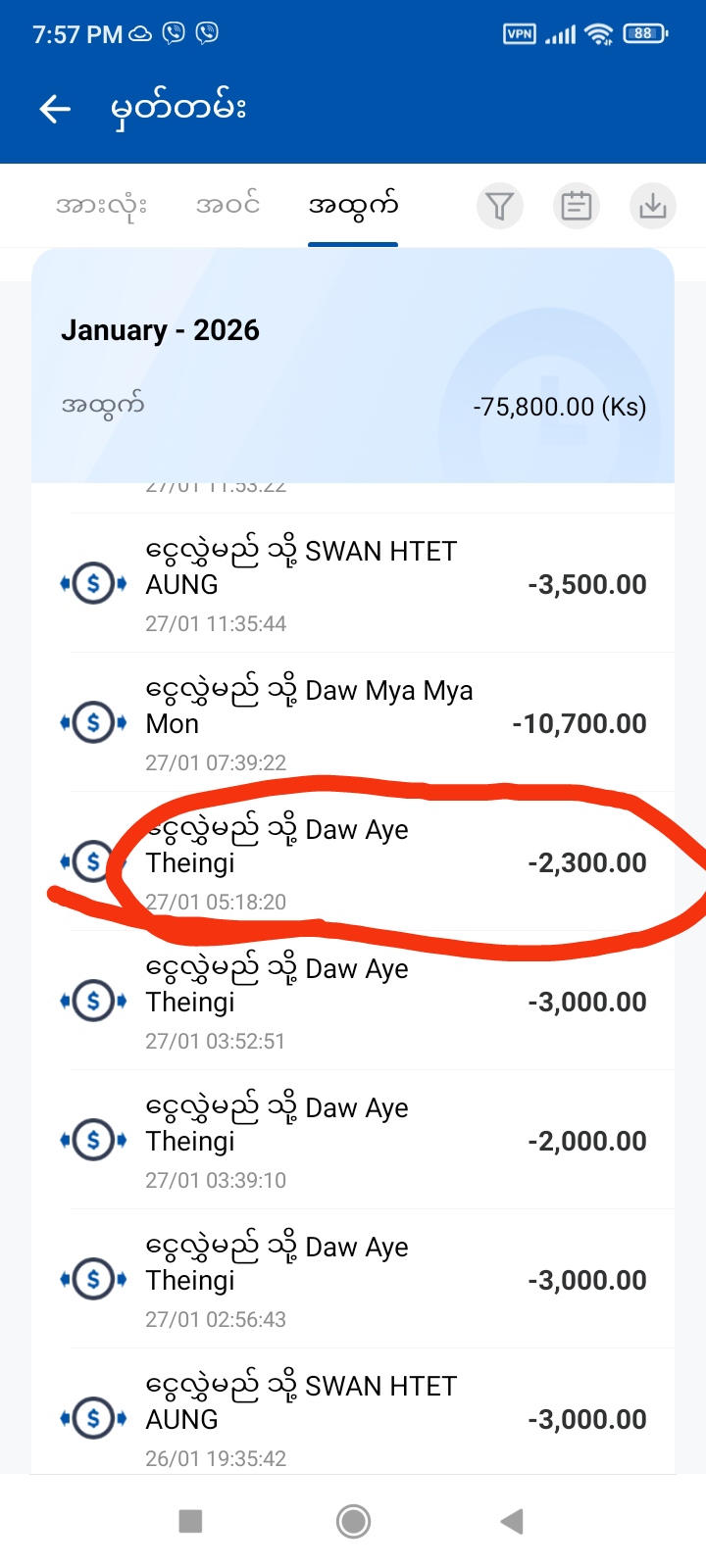Select the အထွက် tab
The height and width of the screenshot is (1568, 706).
click(x=353, y=206)
